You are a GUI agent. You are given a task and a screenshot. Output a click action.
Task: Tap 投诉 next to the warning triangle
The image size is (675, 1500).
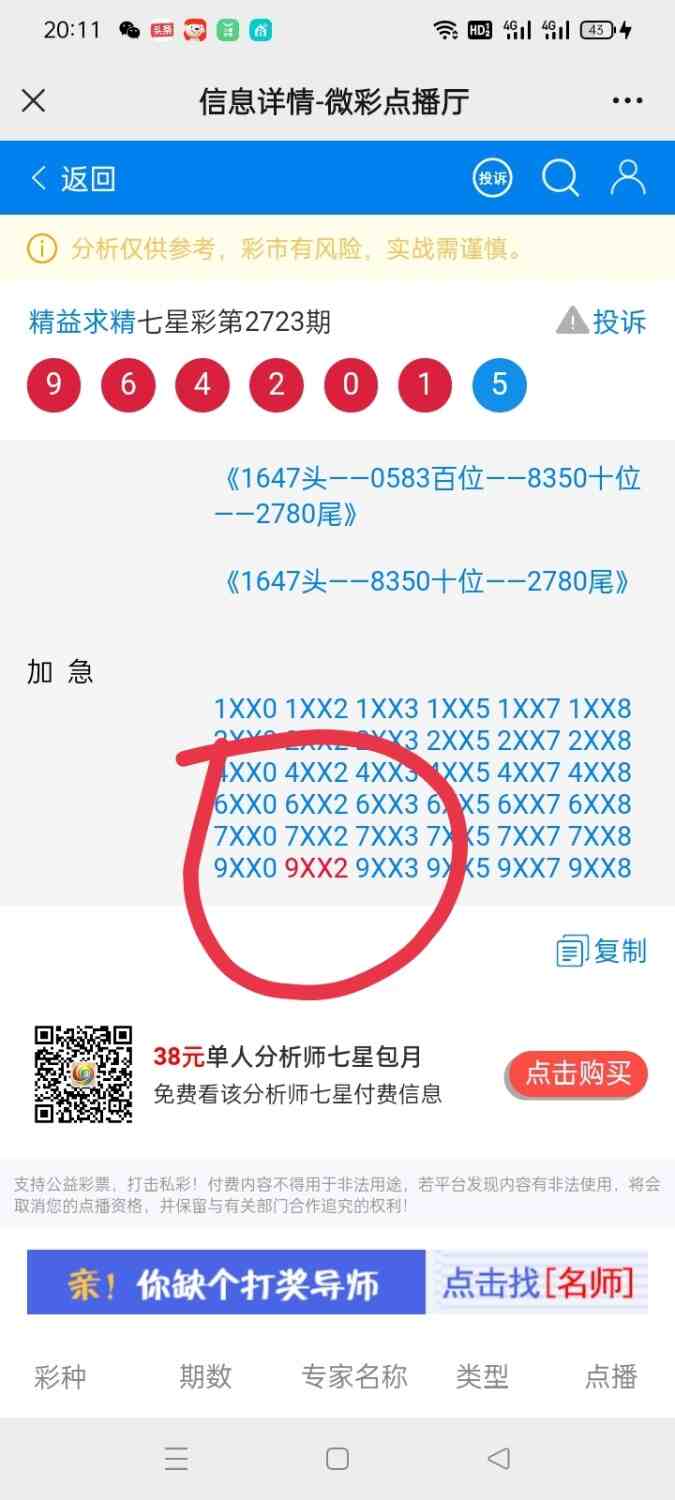(x=602, y=322)
